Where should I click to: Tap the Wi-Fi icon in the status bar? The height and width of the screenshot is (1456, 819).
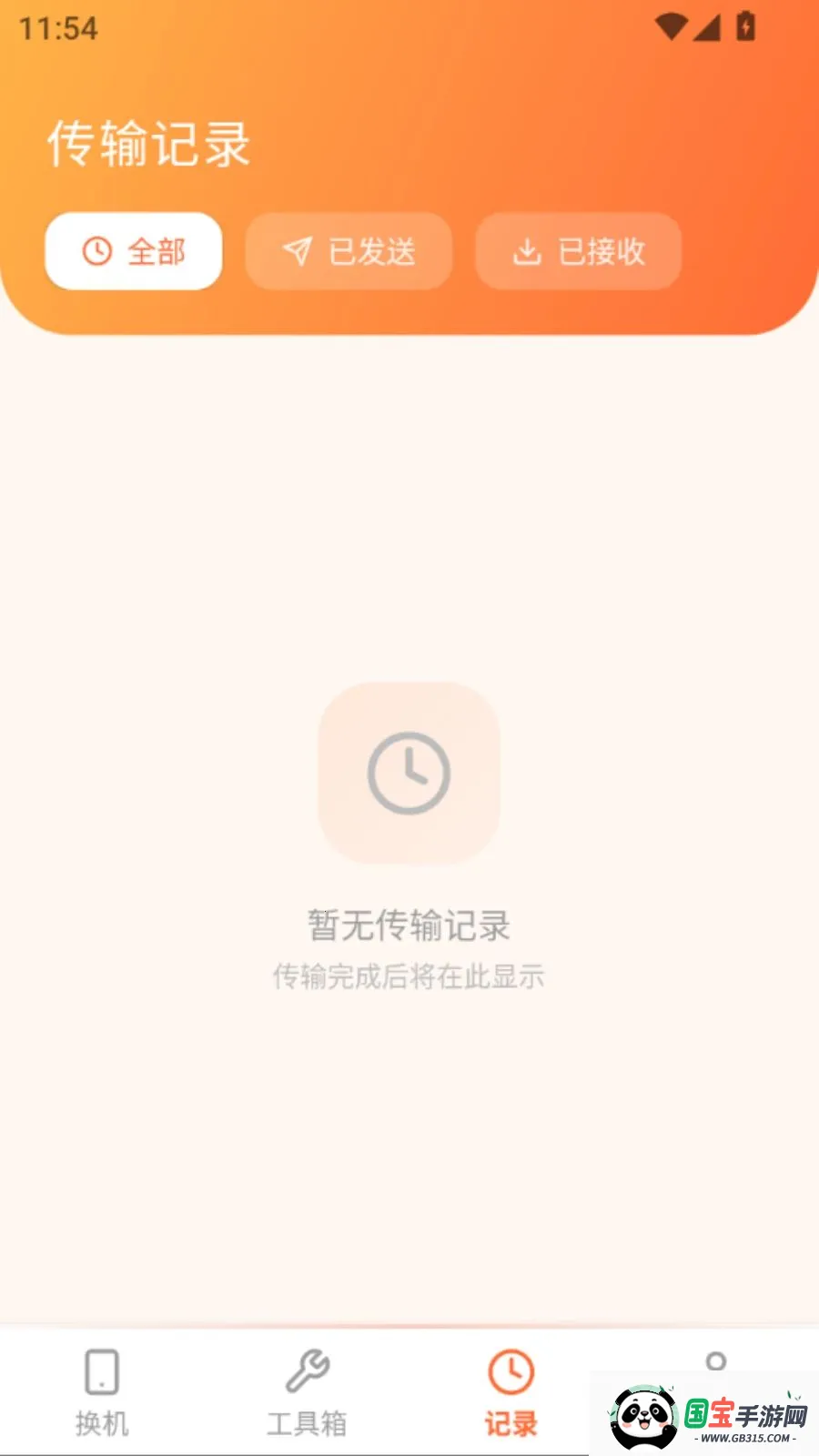pos(671,27)
